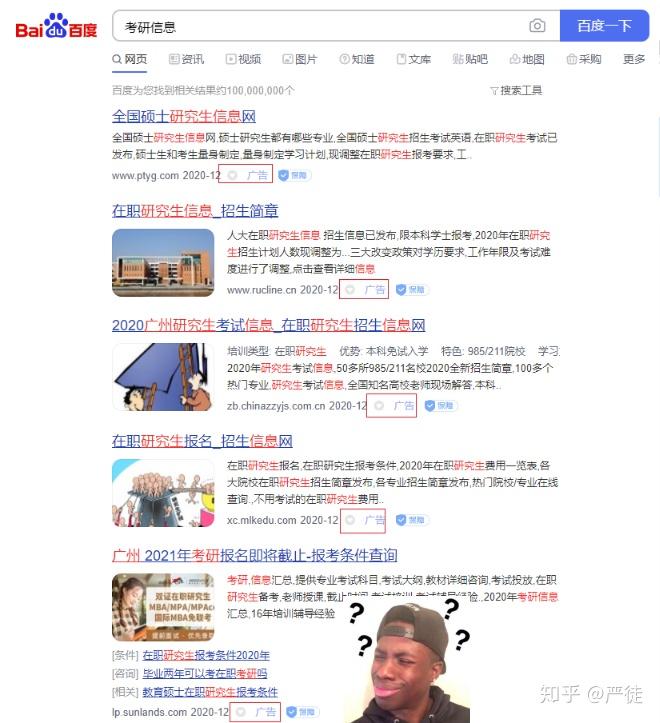660x723 pixels.
Task: Open the sub-link 在职研究生报考条件2020年
Action: [x=205, y=656]
